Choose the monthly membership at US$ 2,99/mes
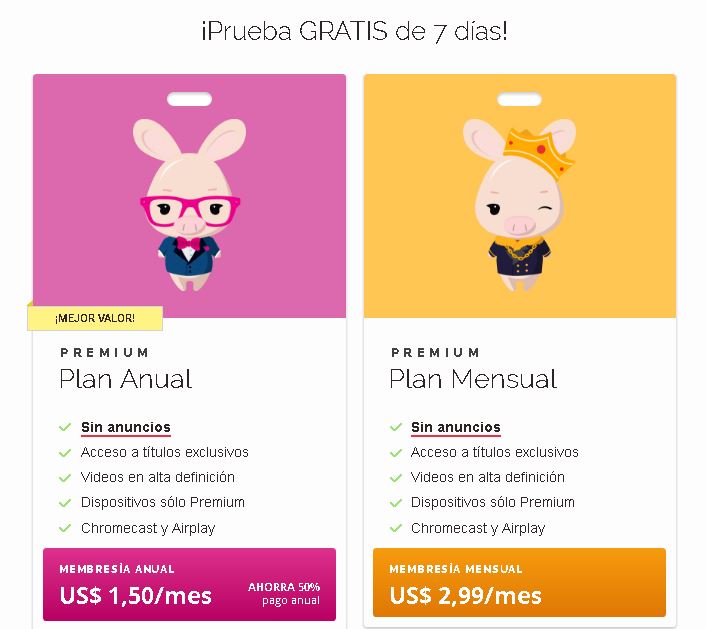The width and height of the screenshot is (706, 629). (518, 584)
